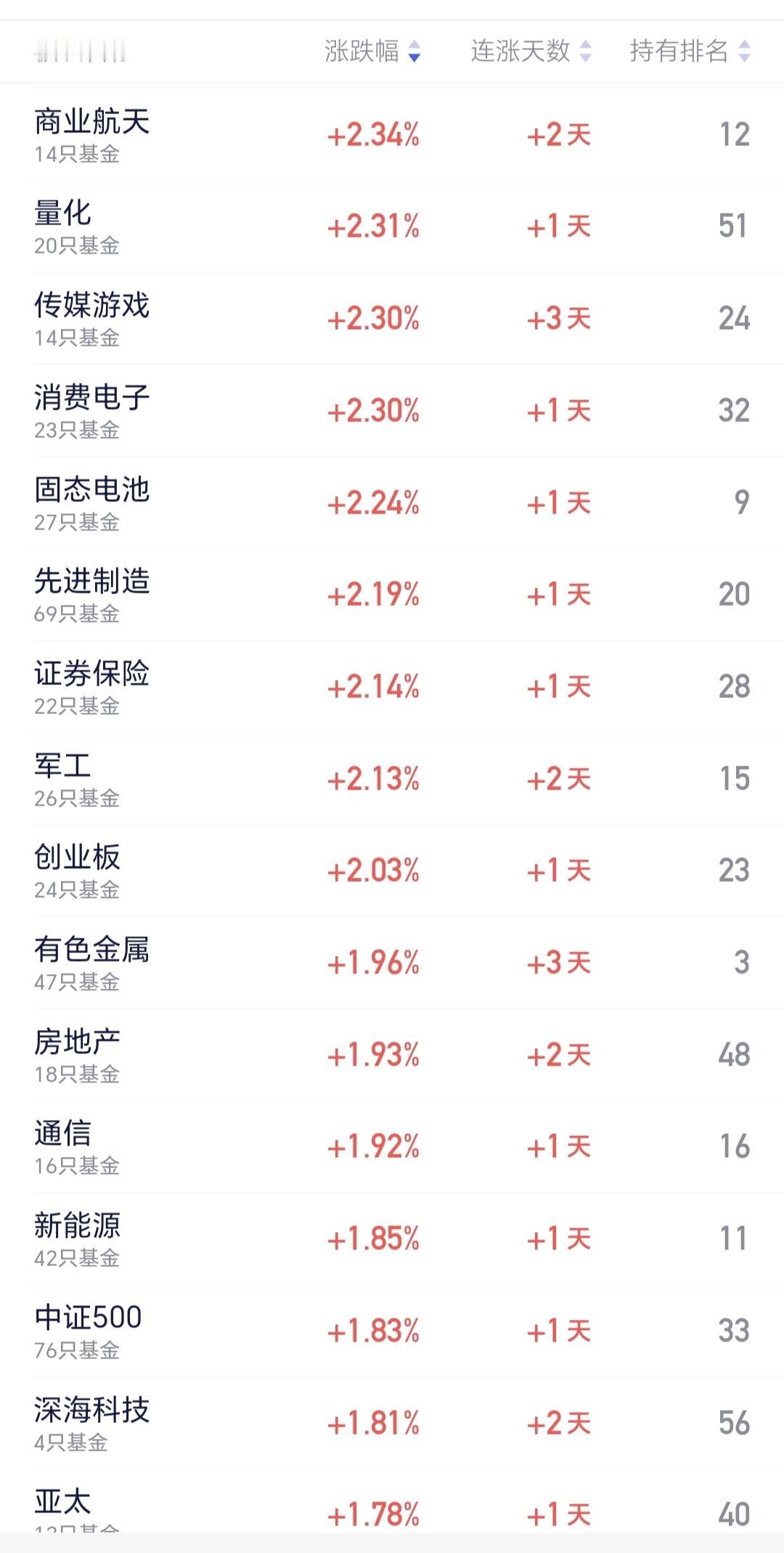The image size is (784, 1553).
Task: Open the 深海科技 sector
Action: [392, 1422]
